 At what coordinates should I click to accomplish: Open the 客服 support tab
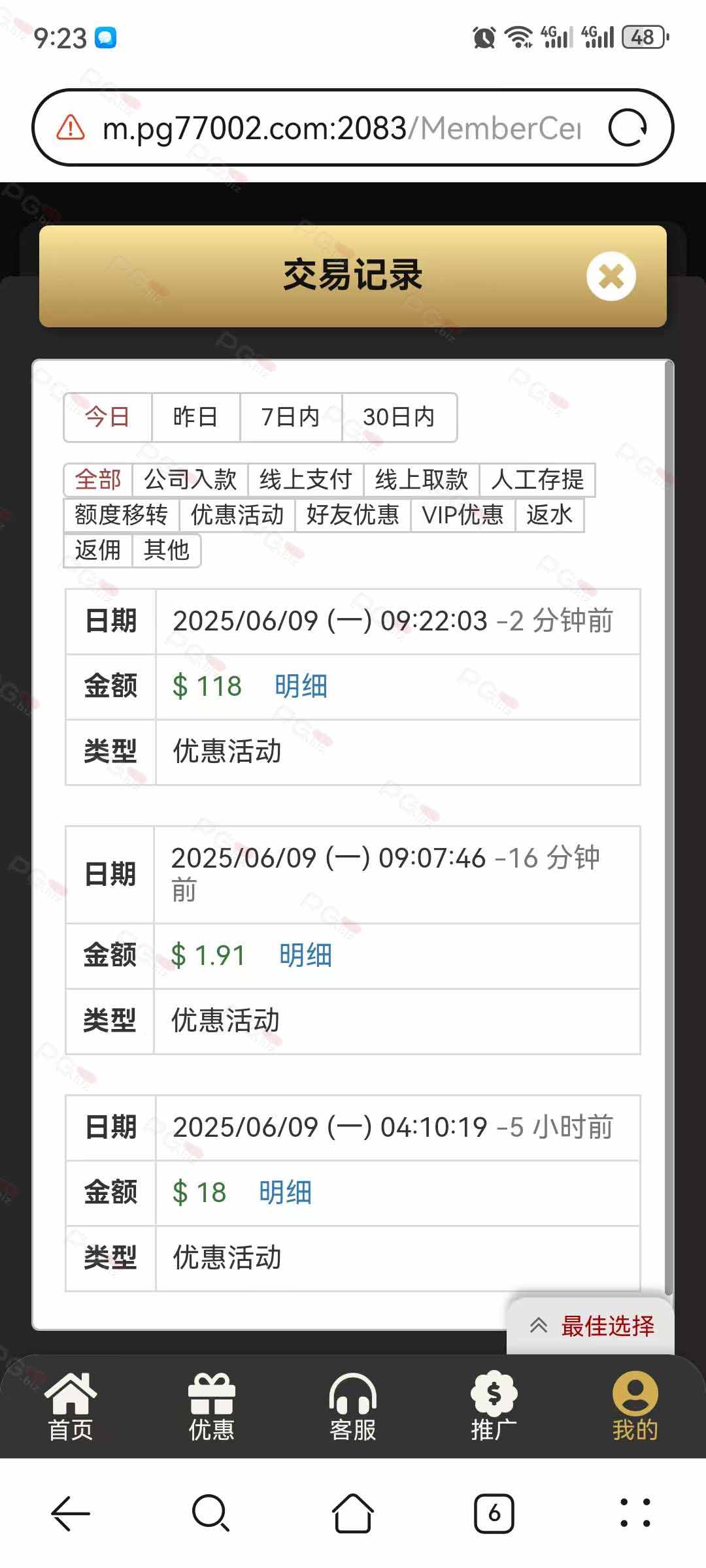click(353, 1407)
